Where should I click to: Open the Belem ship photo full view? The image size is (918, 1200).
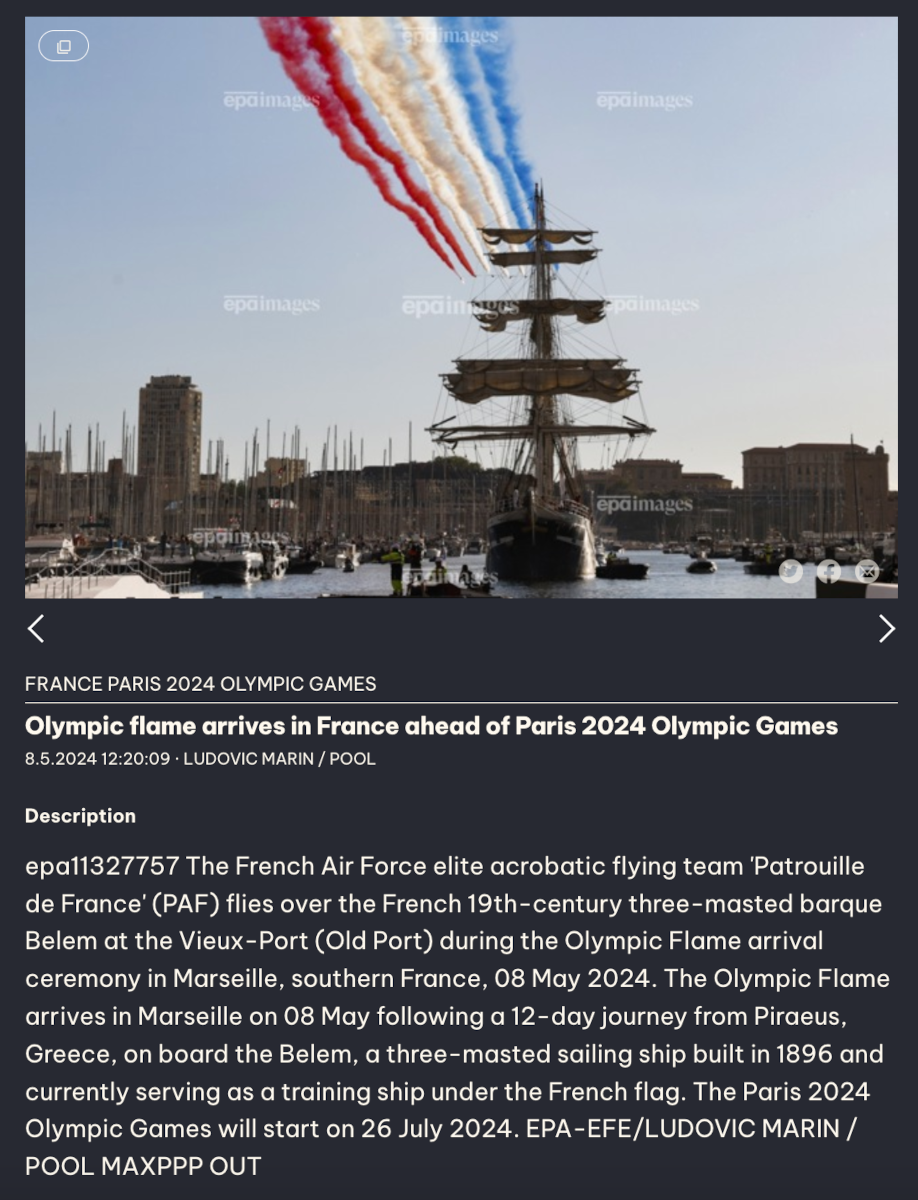[x=460, y=330]
